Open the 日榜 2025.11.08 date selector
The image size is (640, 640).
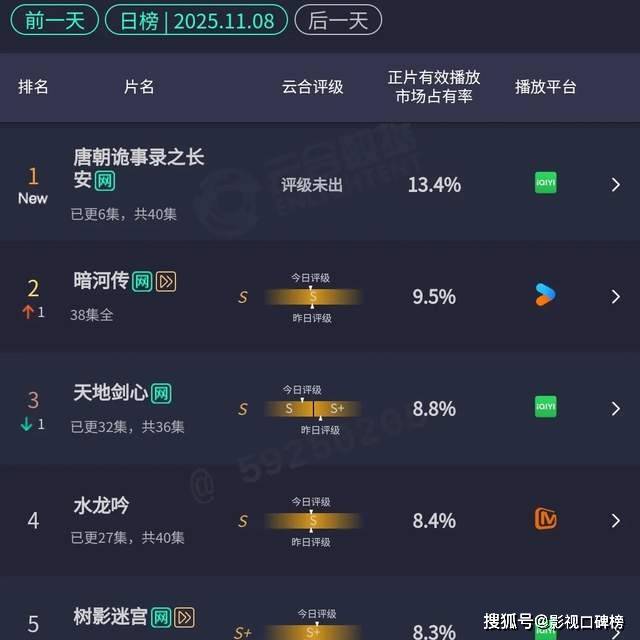196,20
